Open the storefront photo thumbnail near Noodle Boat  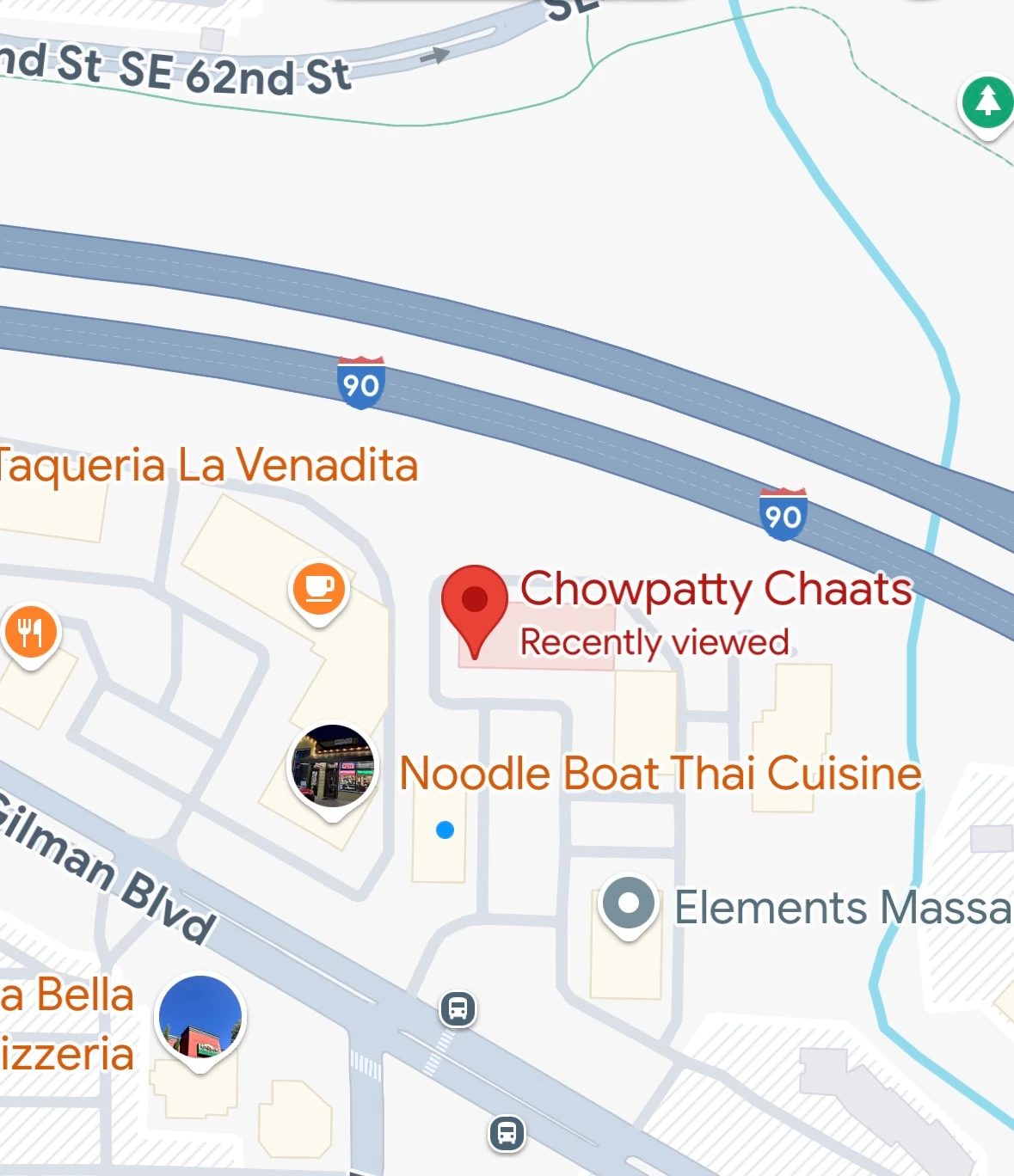click(332, 765)
